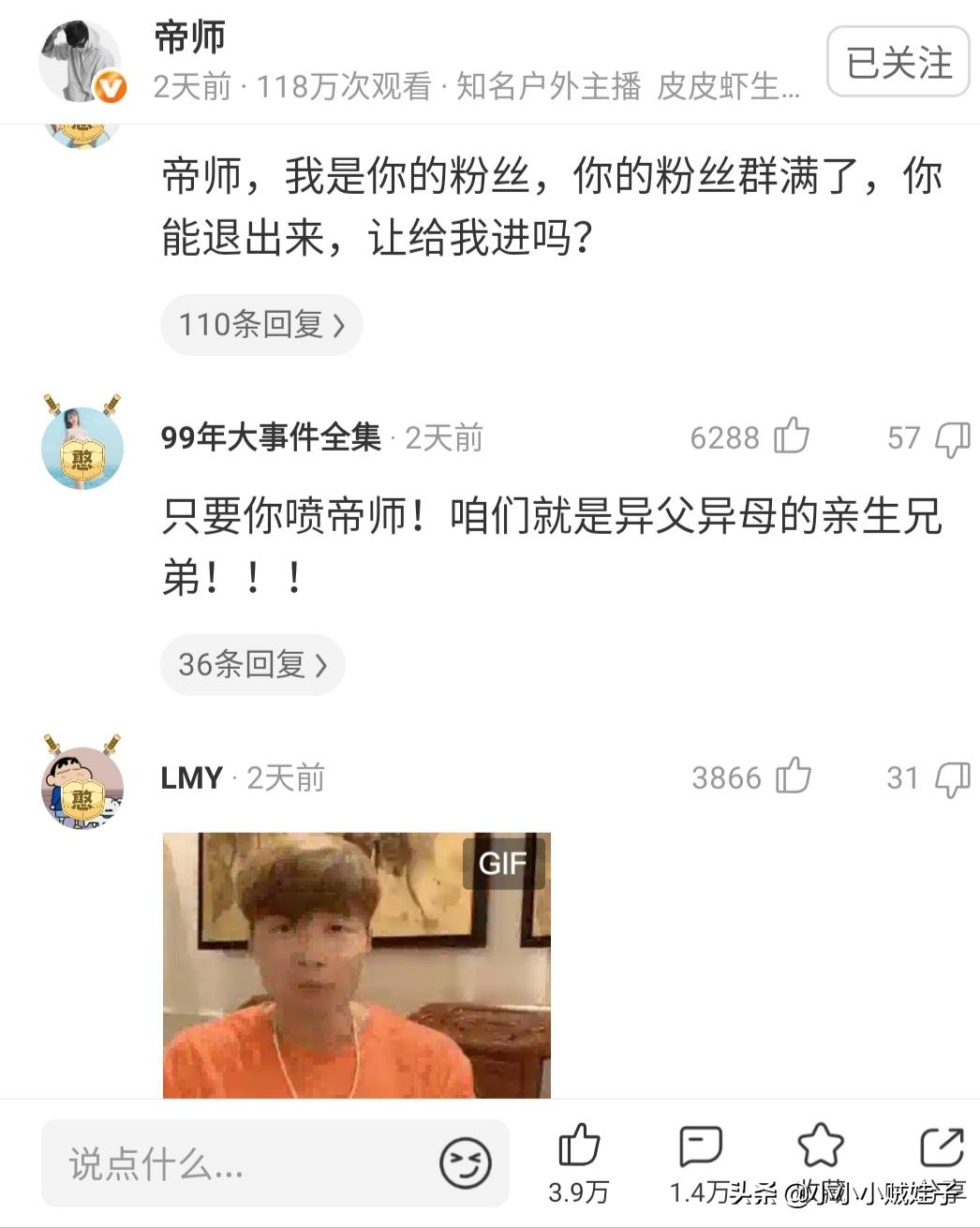Open the comment icon showing 1.4万

click(x=699, y=1147)
